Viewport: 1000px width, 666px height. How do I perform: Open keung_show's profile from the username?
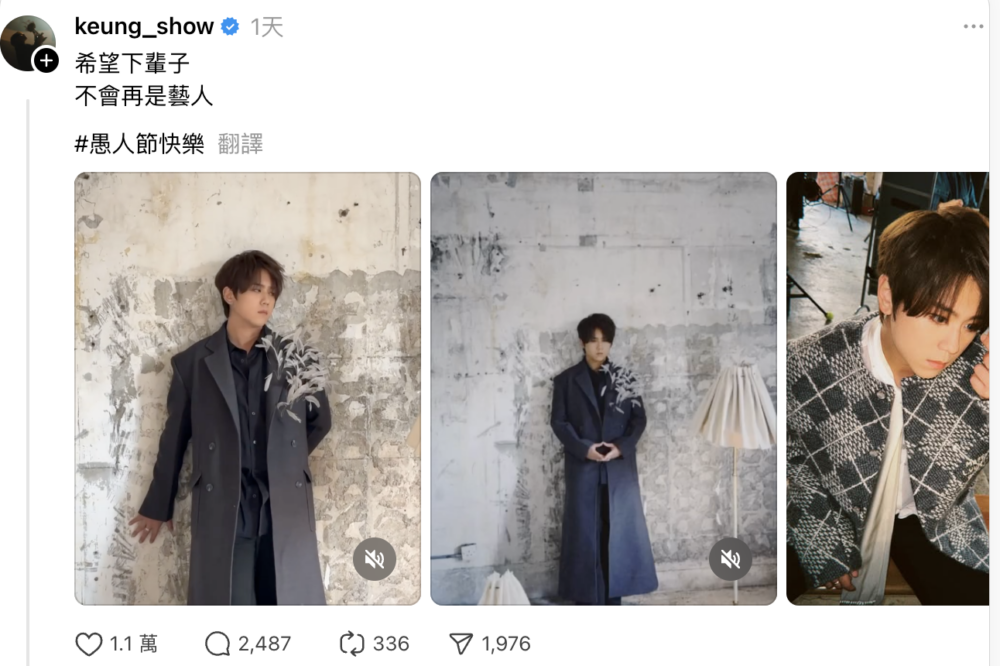pos(144,27)
